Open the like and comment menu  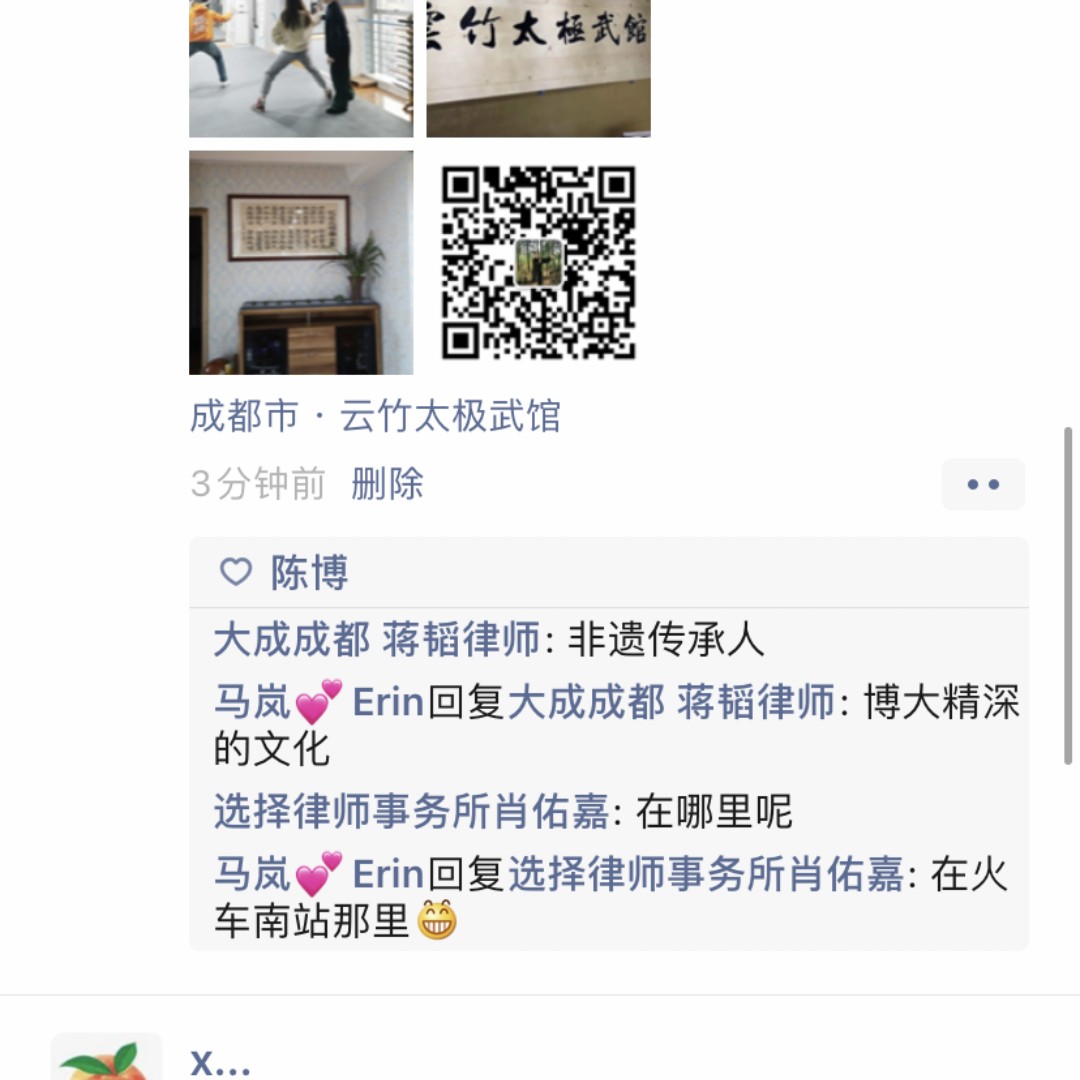(x=982, y=484)
